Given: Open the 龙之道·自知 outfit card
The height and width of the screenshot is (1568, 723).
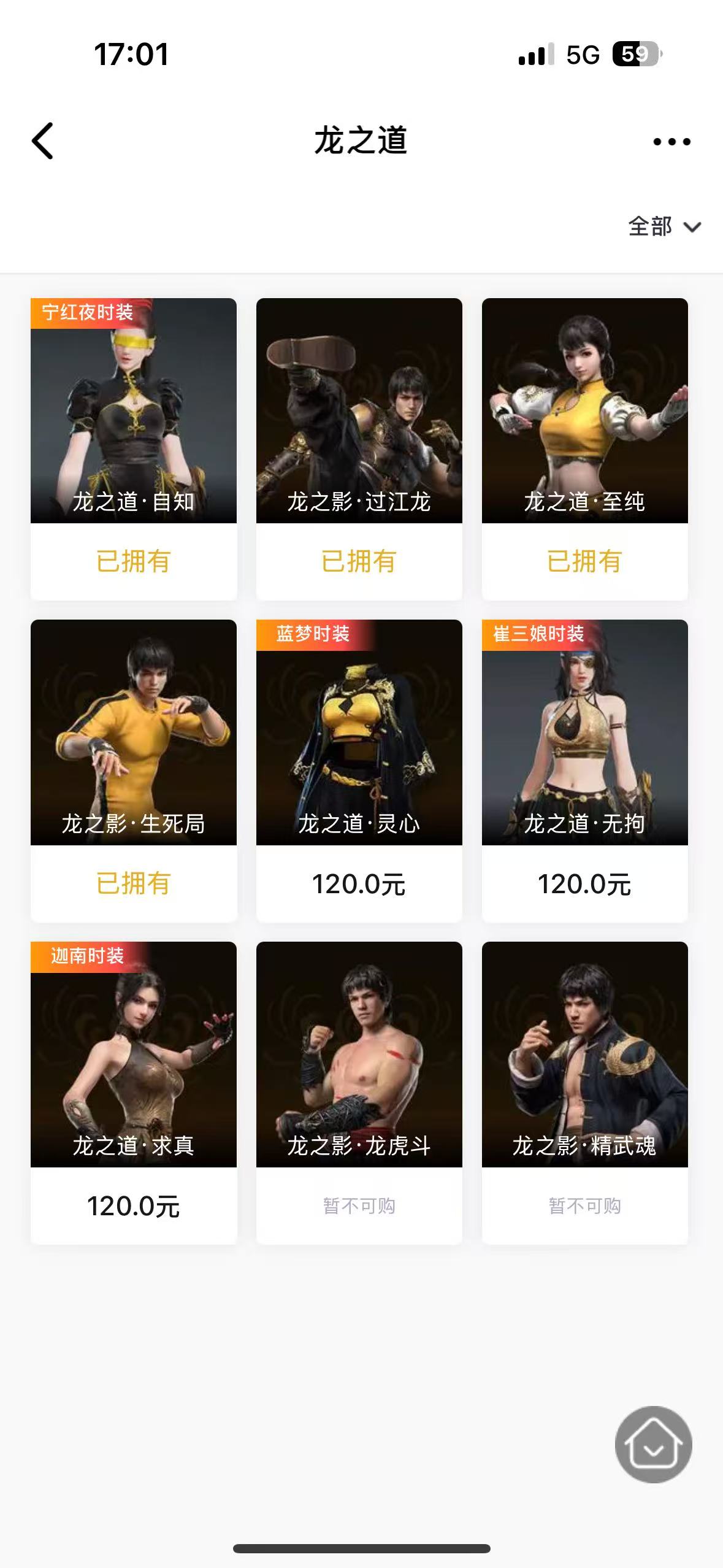Looking at the screenshot, I should 134,411.
